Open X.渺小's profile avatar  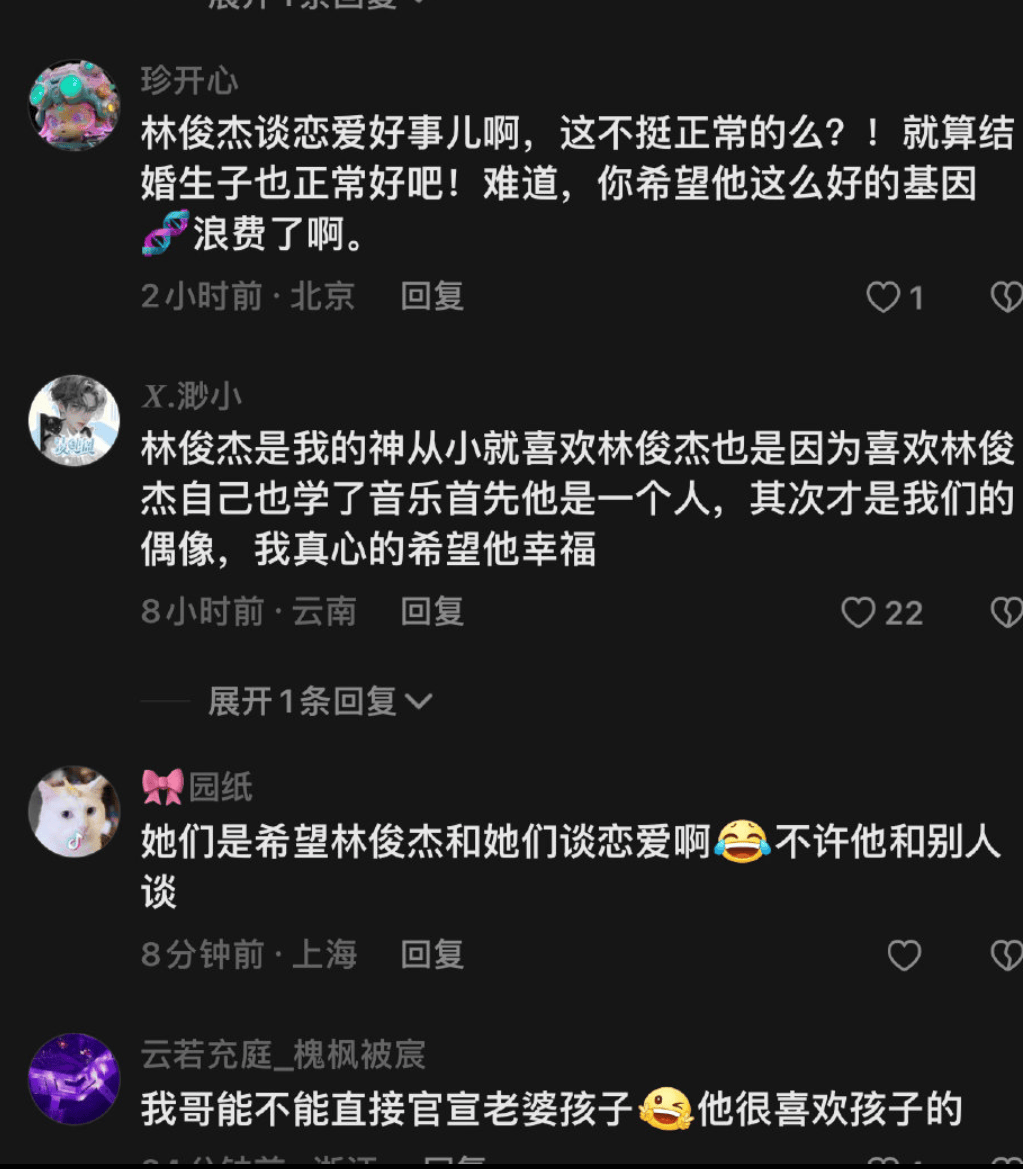[74, 420]
